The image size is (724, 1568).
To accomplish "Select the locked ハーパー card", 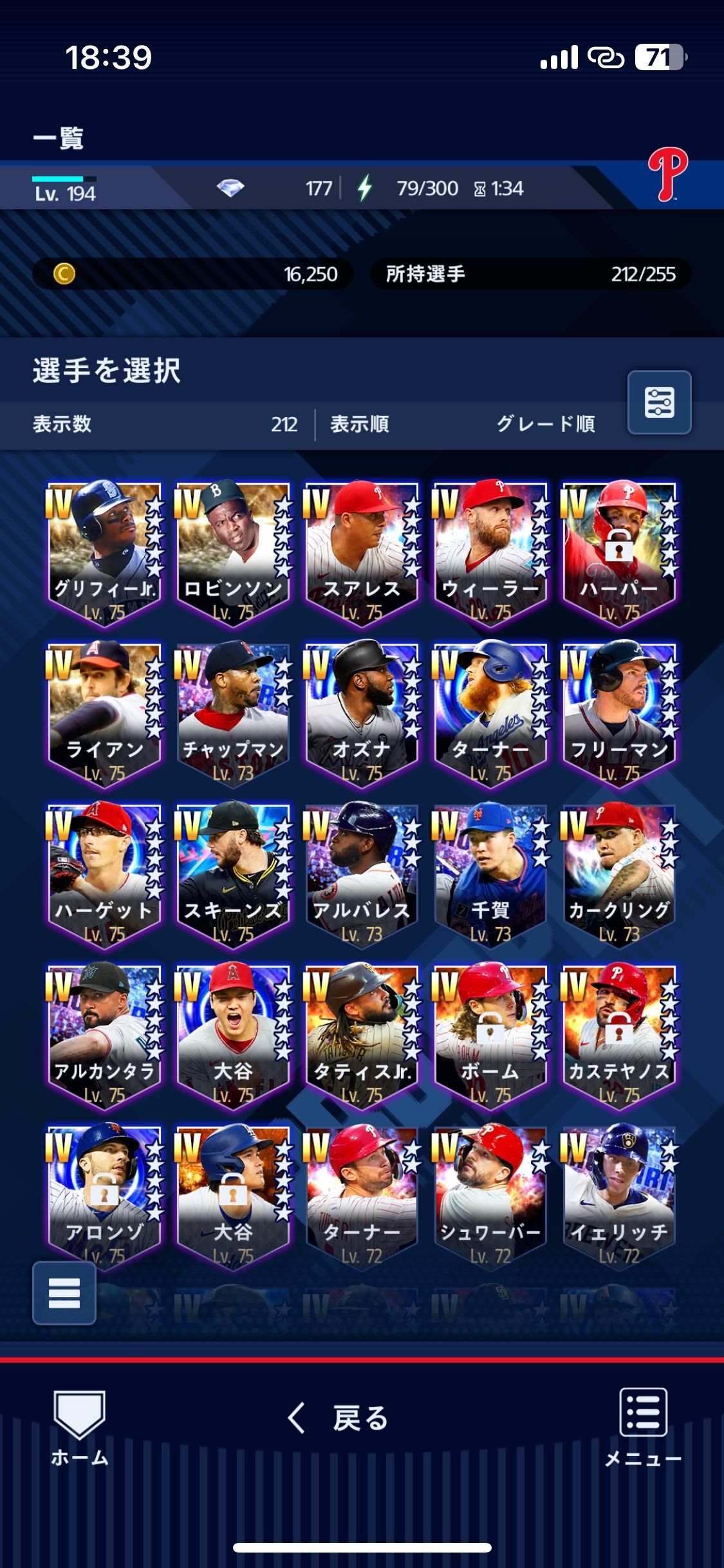I will tap(619, 552).
